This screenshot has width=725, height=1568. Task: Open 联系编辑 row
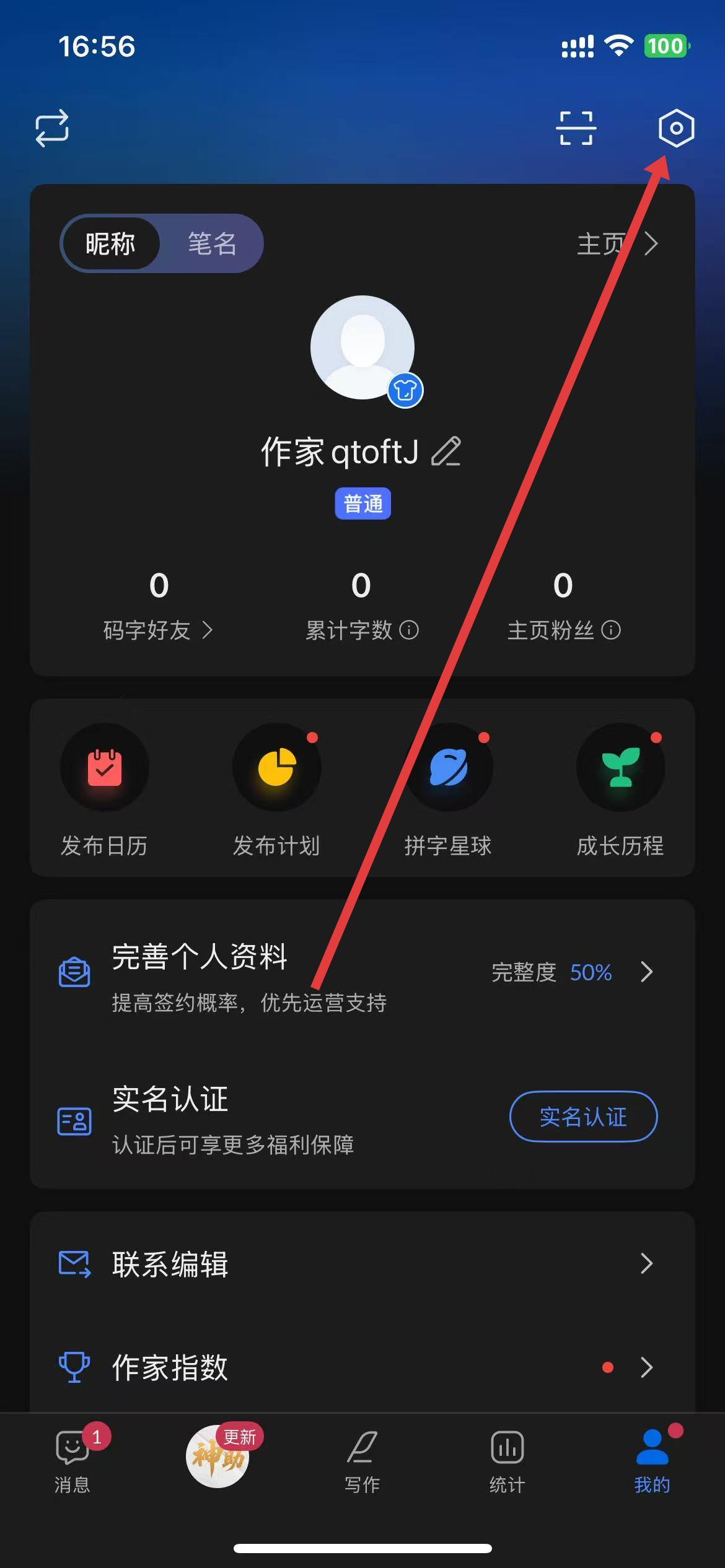click(x=362, y=1264)
